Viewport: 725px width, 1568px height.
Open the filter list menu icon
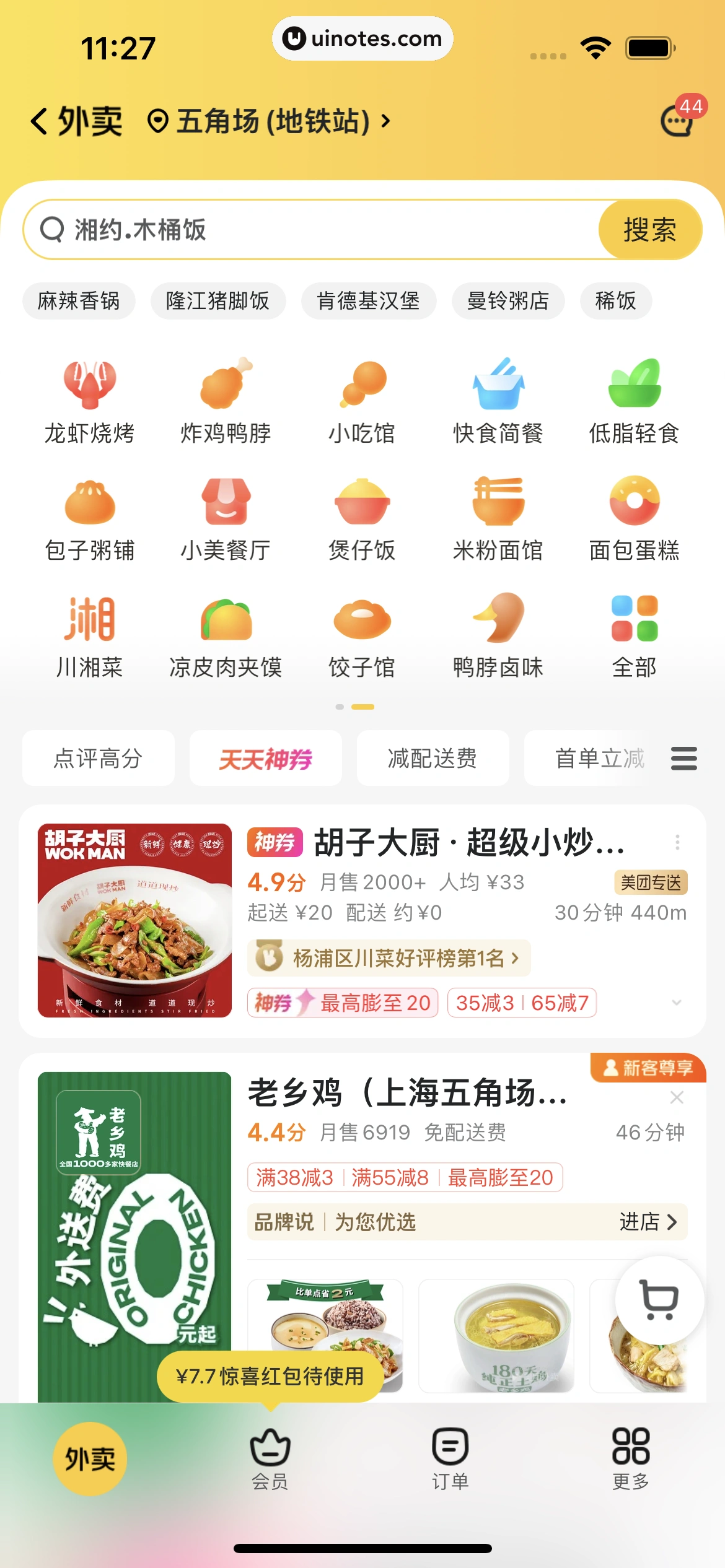pyautogui.click(x=683, y=758)
